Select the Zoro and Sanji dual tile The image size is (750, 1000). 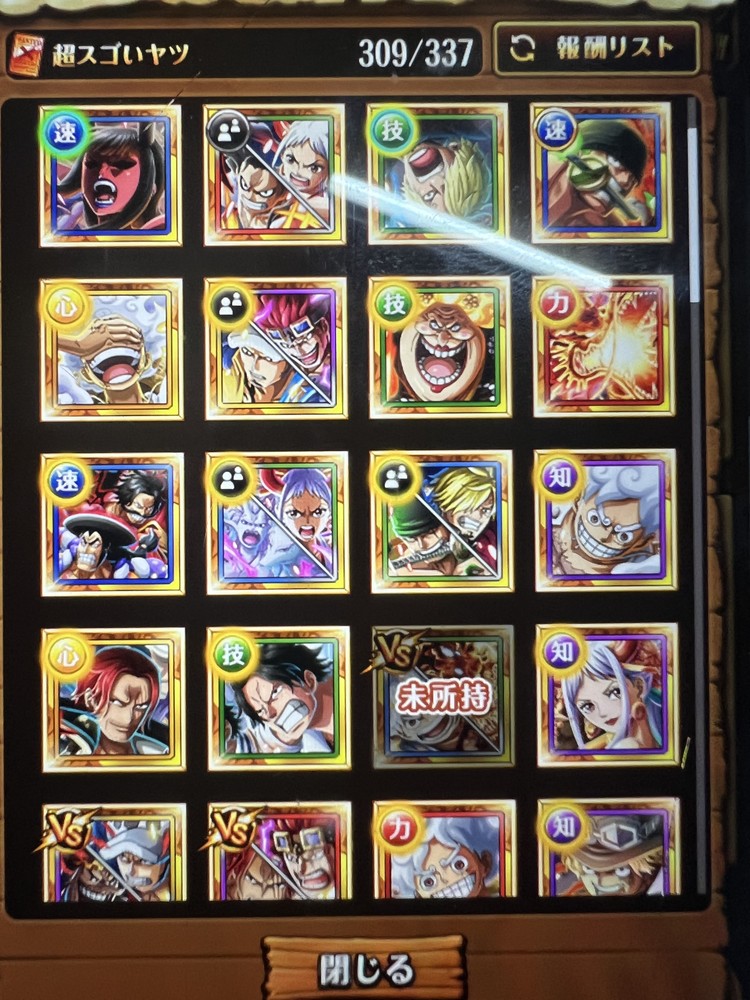[x=440, y=523]
